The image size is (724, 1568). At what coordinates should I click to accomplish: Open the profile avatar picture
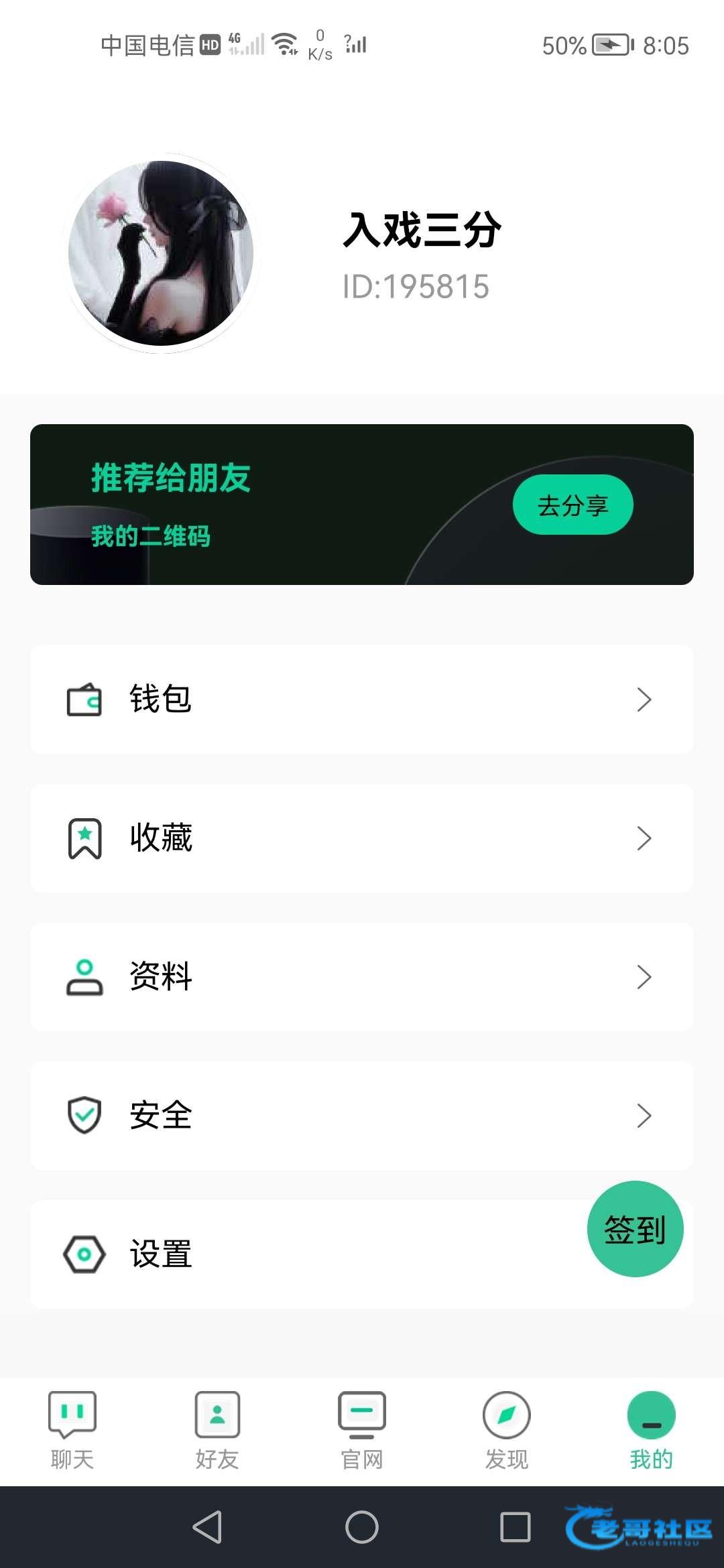161,253
